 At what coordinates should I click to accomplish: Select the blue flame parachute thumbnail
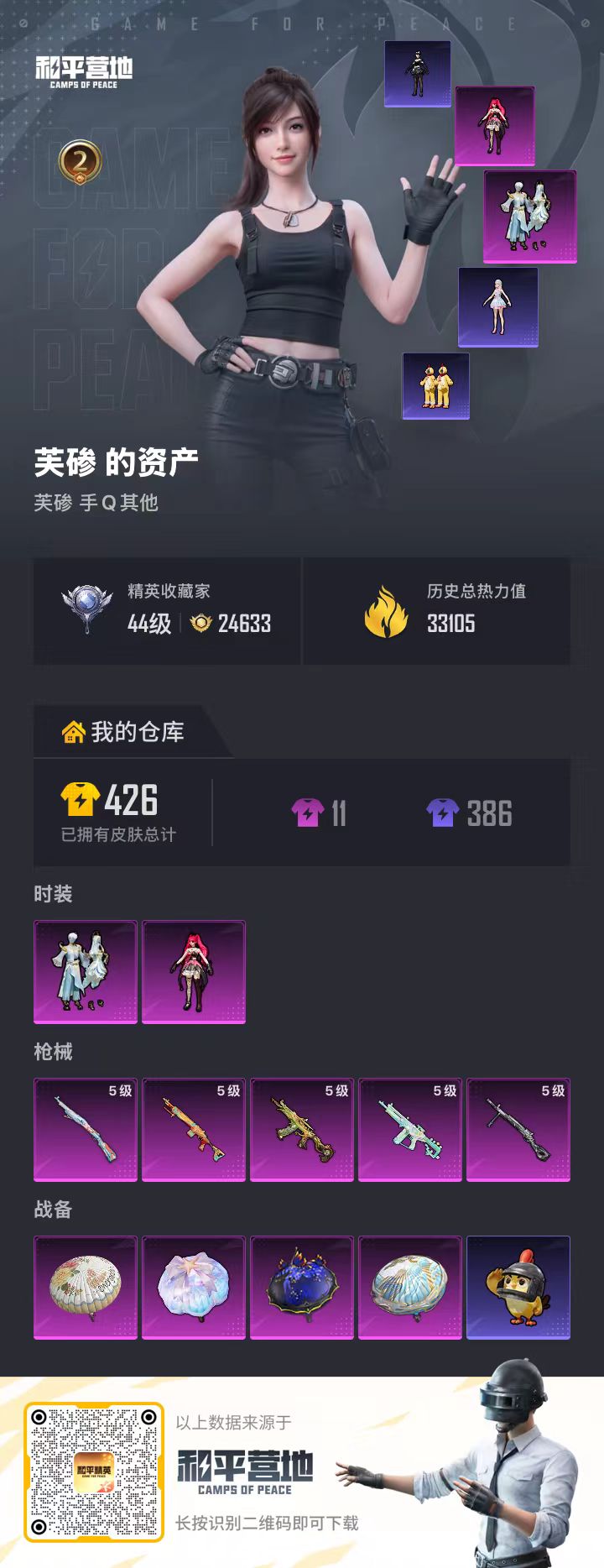tap(301, 1288)
